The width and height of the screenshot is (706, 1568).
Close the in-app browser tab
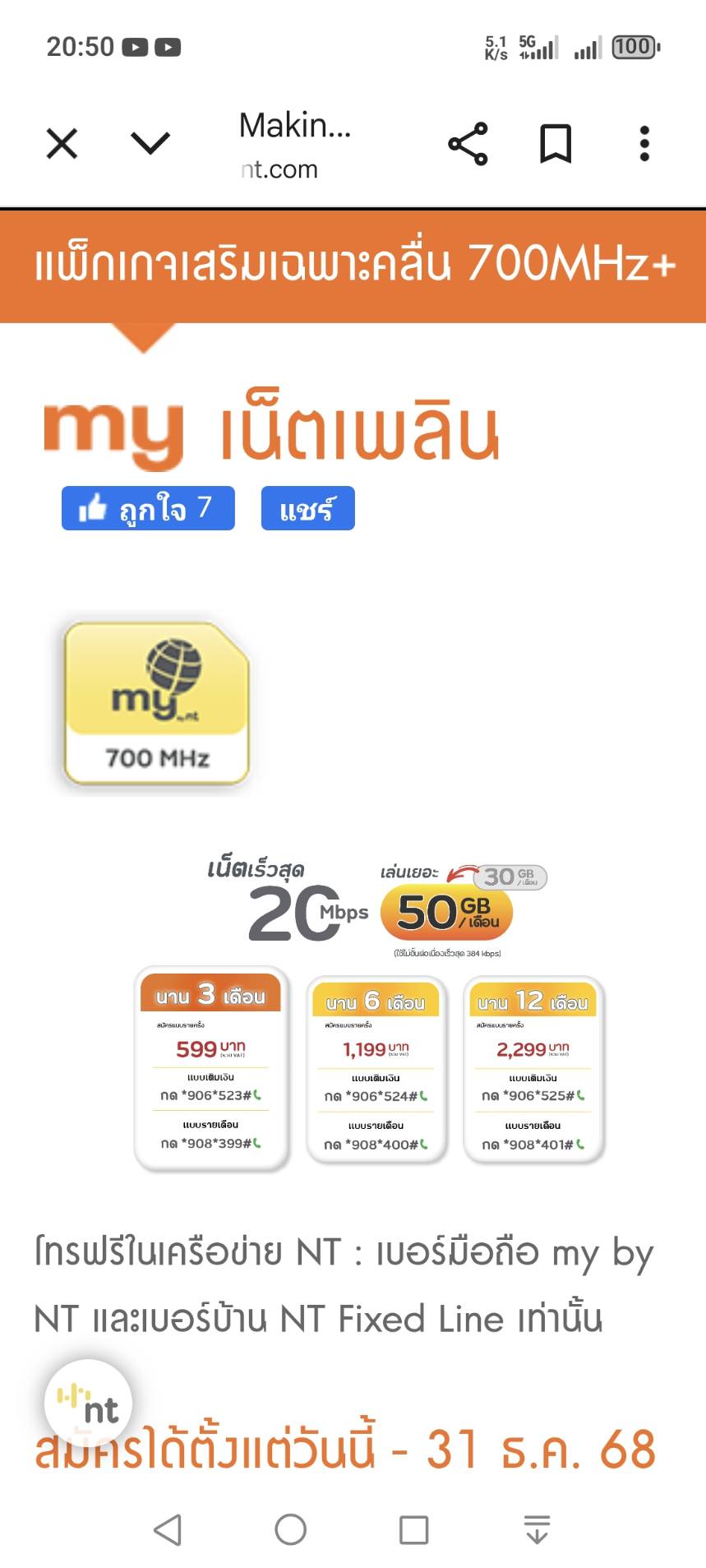[x=62, y=144]
